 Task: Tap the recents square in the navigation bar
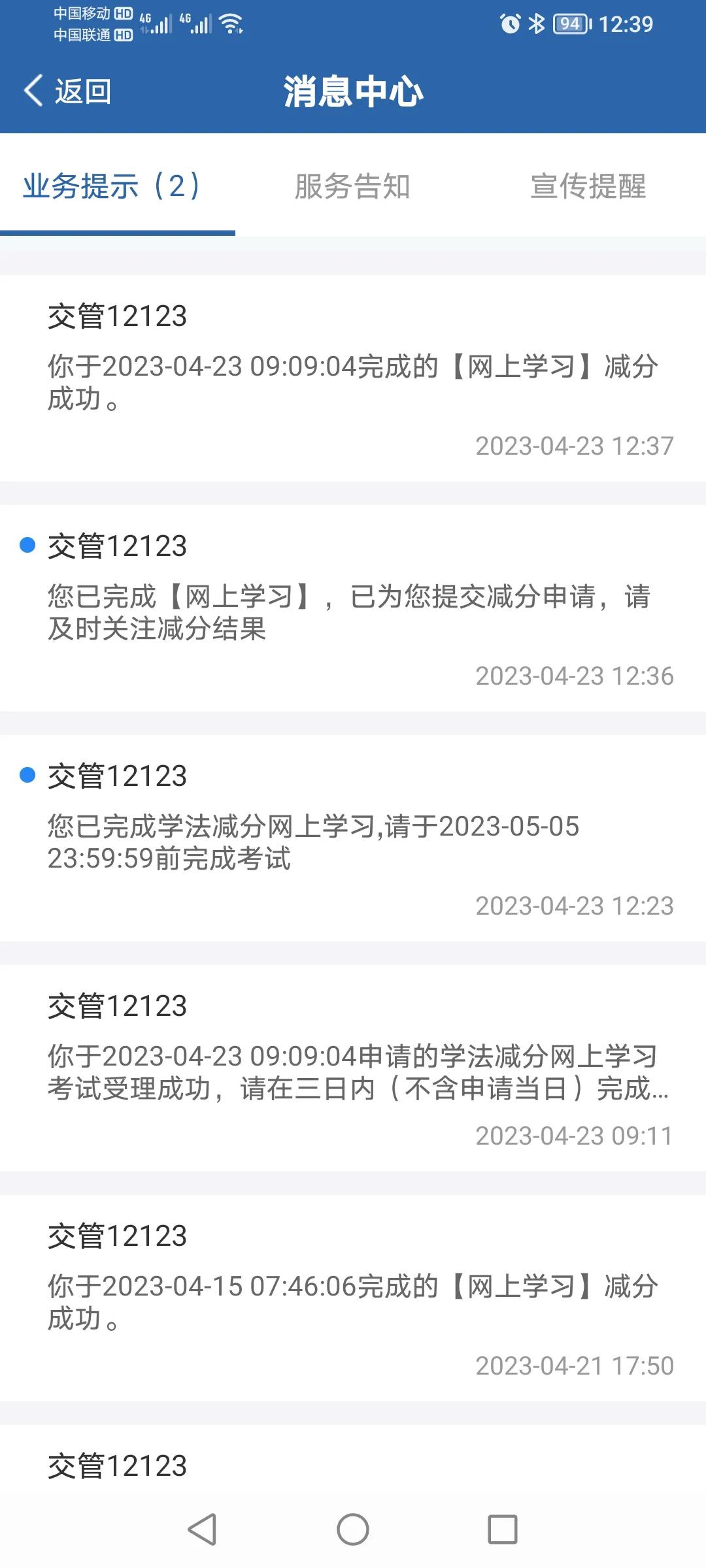[502, 1529]
